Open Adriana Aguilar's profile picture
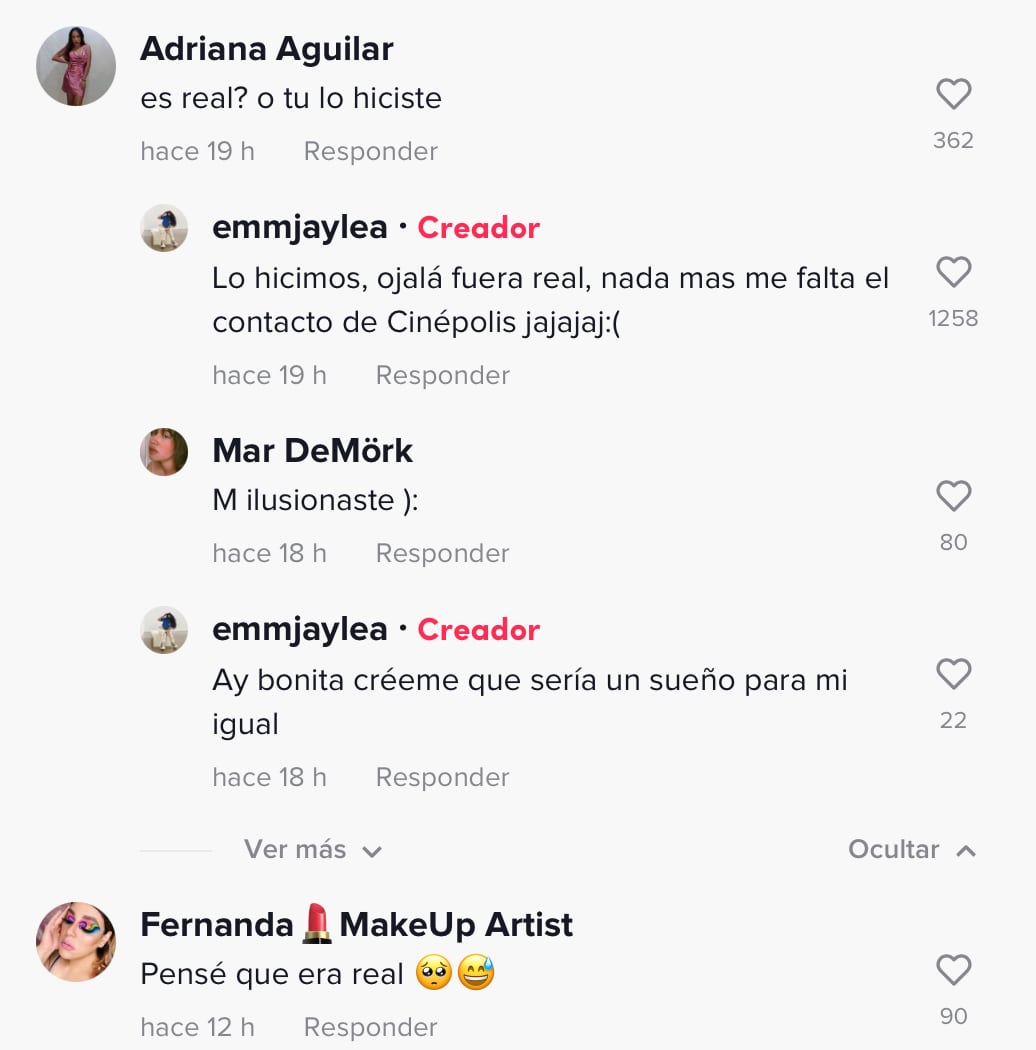The image size is (1036, 1050). [76, 66]
